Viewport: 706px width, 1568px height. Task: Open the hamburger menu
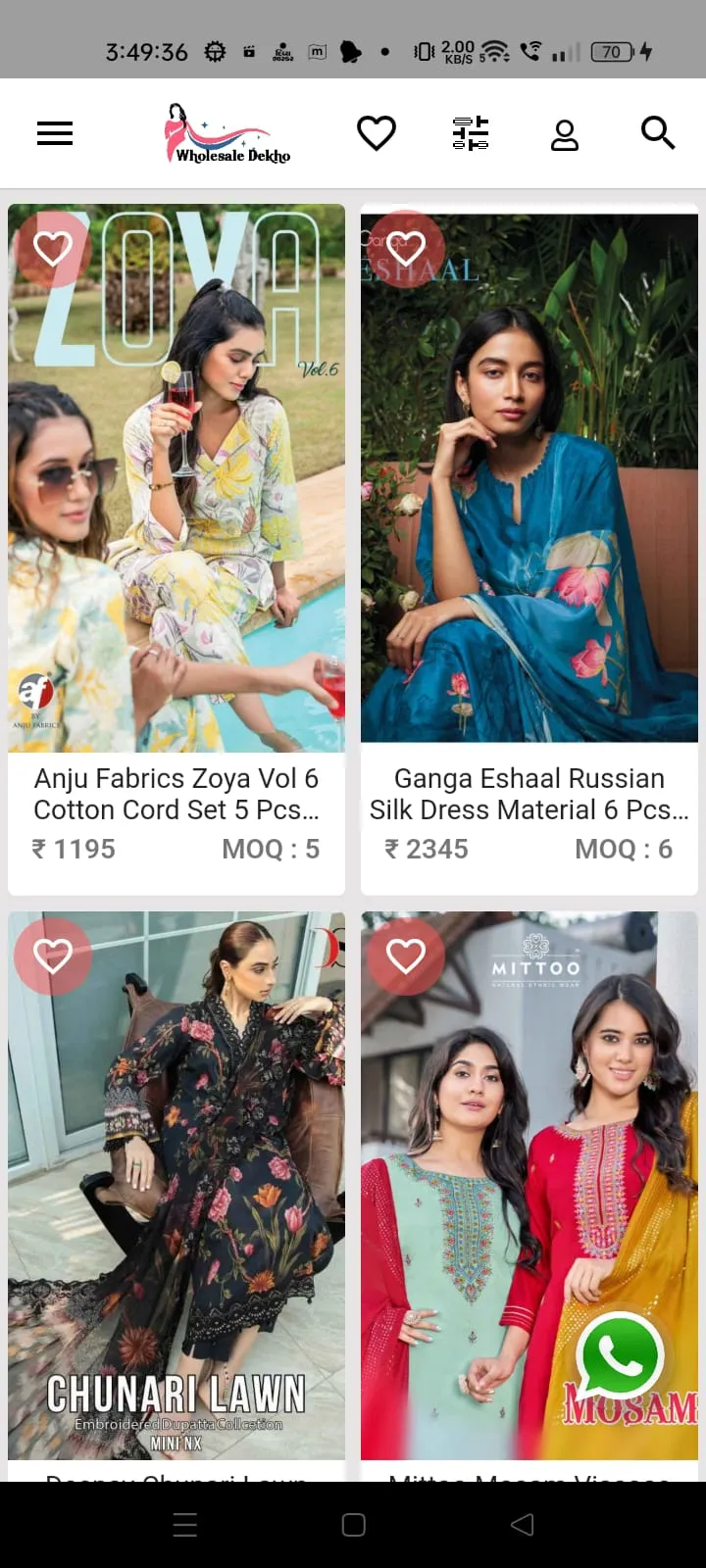point(55,133)
